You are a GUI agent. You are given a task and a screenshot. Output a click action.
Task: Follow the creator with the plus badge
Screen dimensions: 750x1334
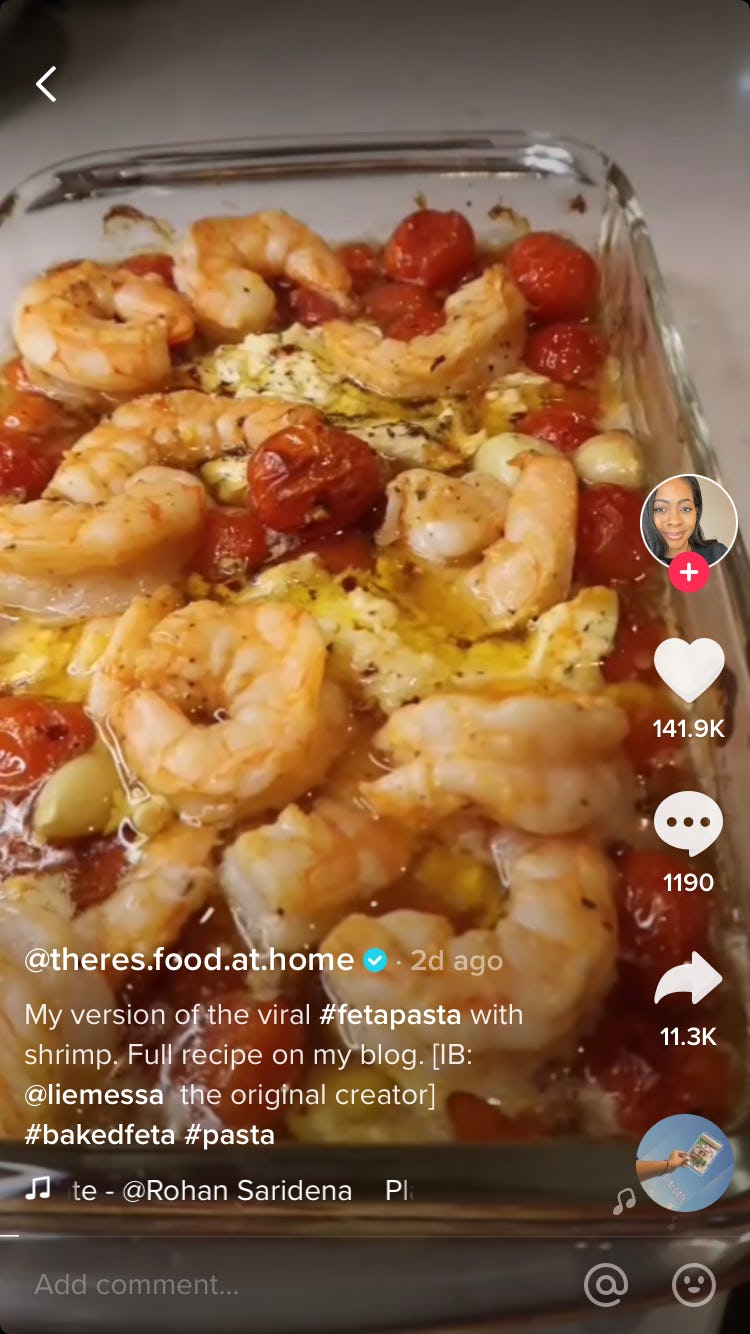(688, 572)
